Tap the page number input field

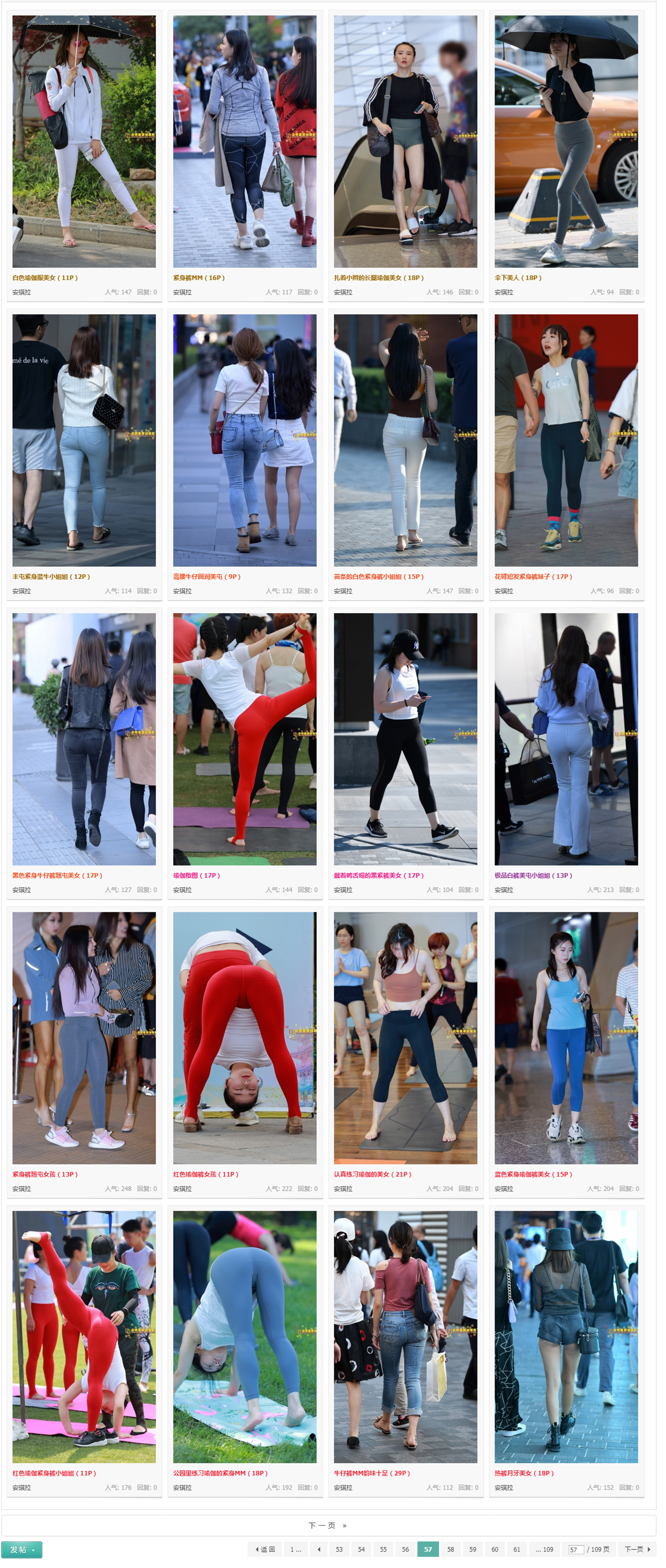(575, 1549)
